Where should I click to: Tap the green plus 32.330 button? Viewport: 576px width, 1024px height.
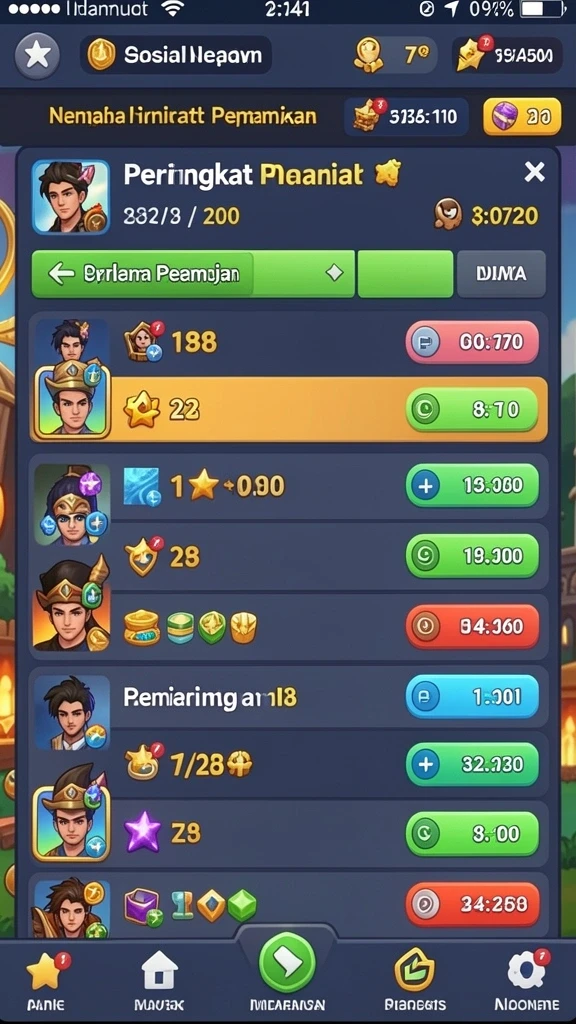coord(472,764)
